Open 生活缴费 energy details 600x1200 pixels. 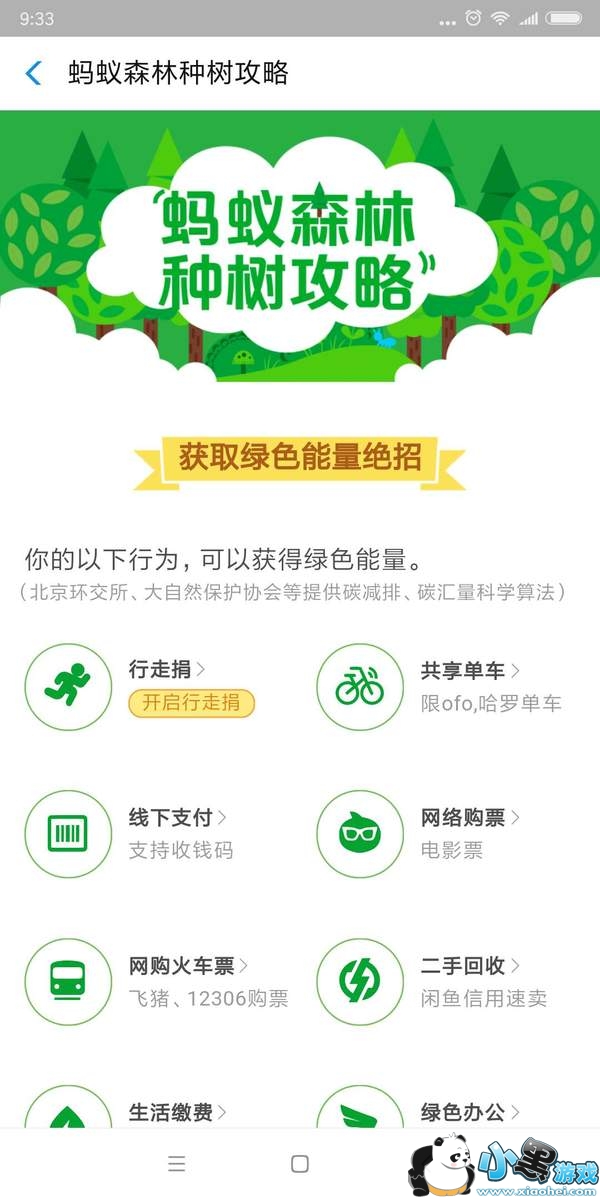tap(176, 1112)
